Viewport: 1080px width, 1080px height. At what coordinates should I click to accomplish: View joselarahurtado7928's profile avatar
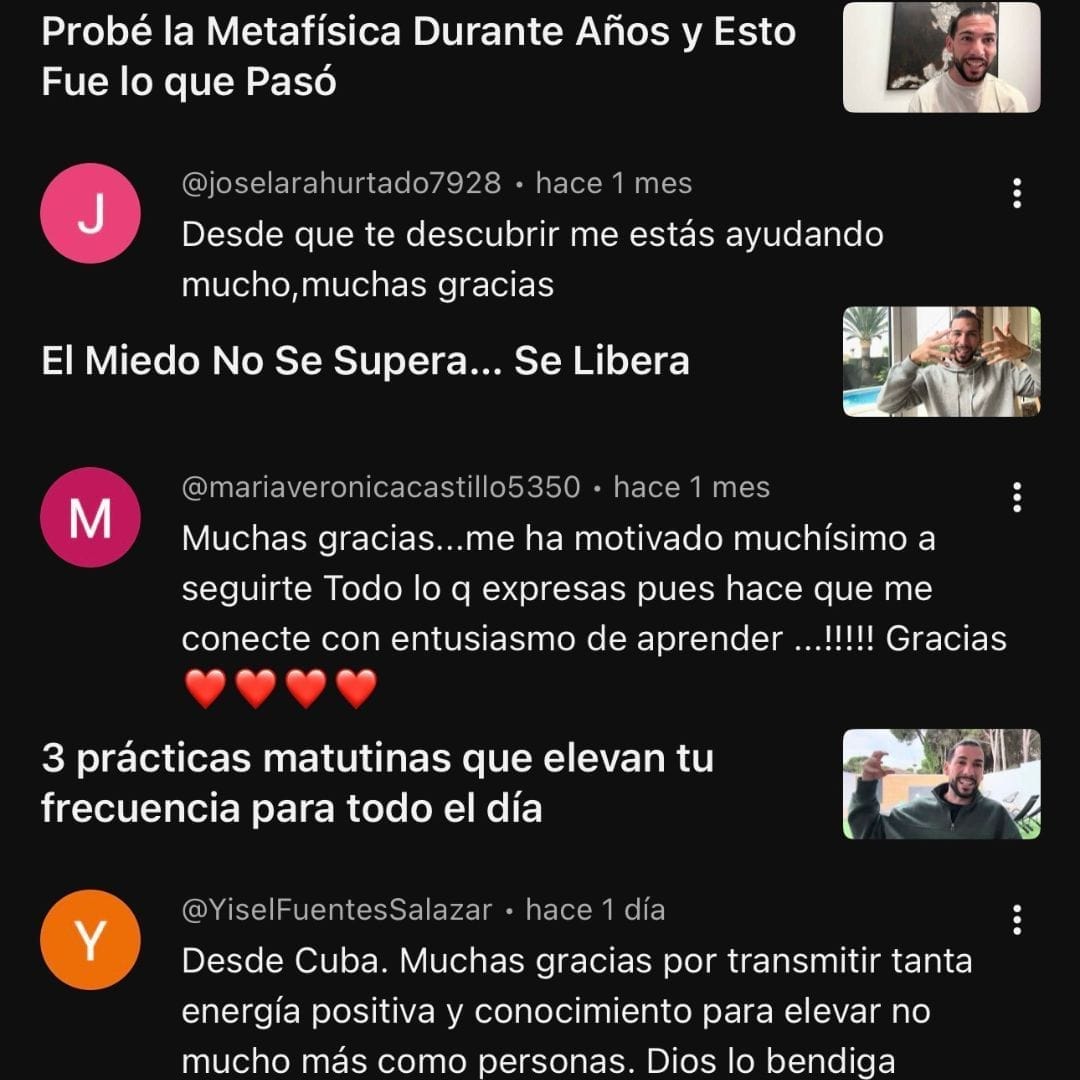point(90,214)
